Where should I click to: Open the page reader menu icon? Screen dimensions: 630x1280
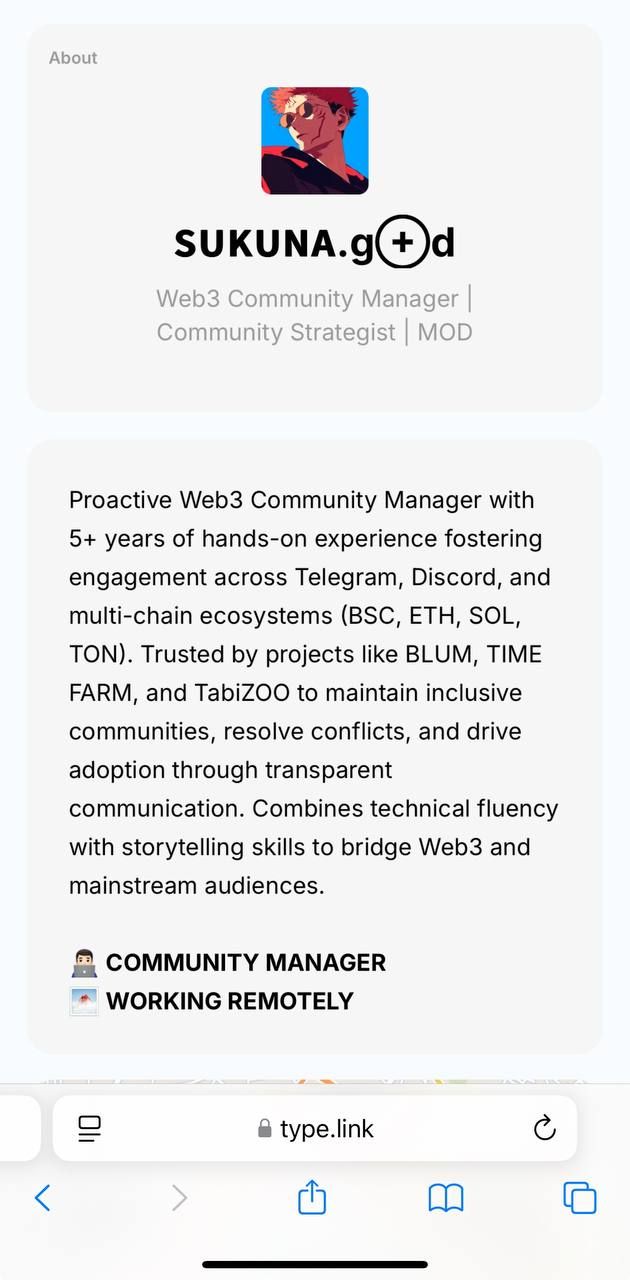pos(90,1129)
